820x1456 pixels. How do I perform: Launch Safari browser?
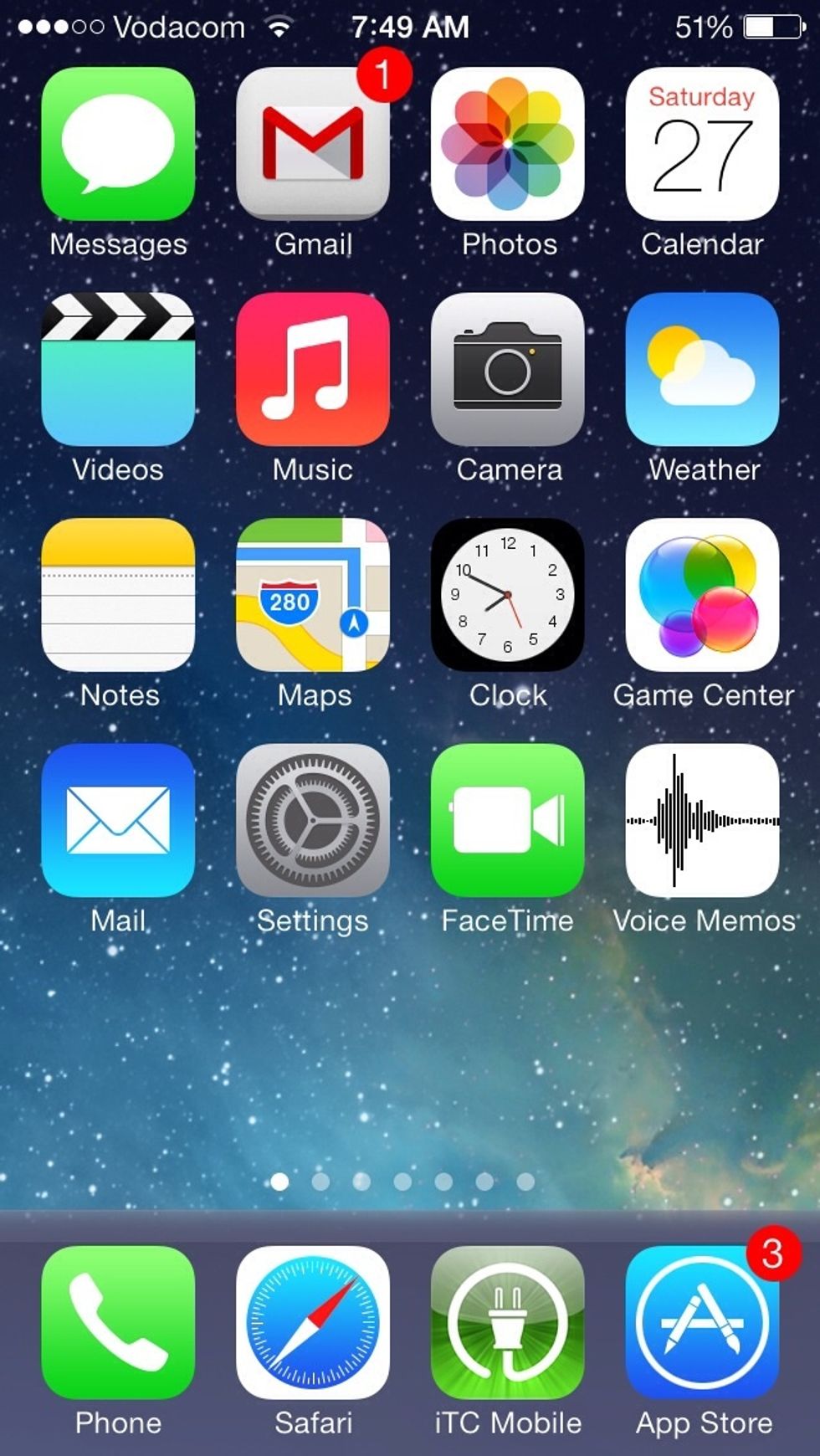(313, 1322)
